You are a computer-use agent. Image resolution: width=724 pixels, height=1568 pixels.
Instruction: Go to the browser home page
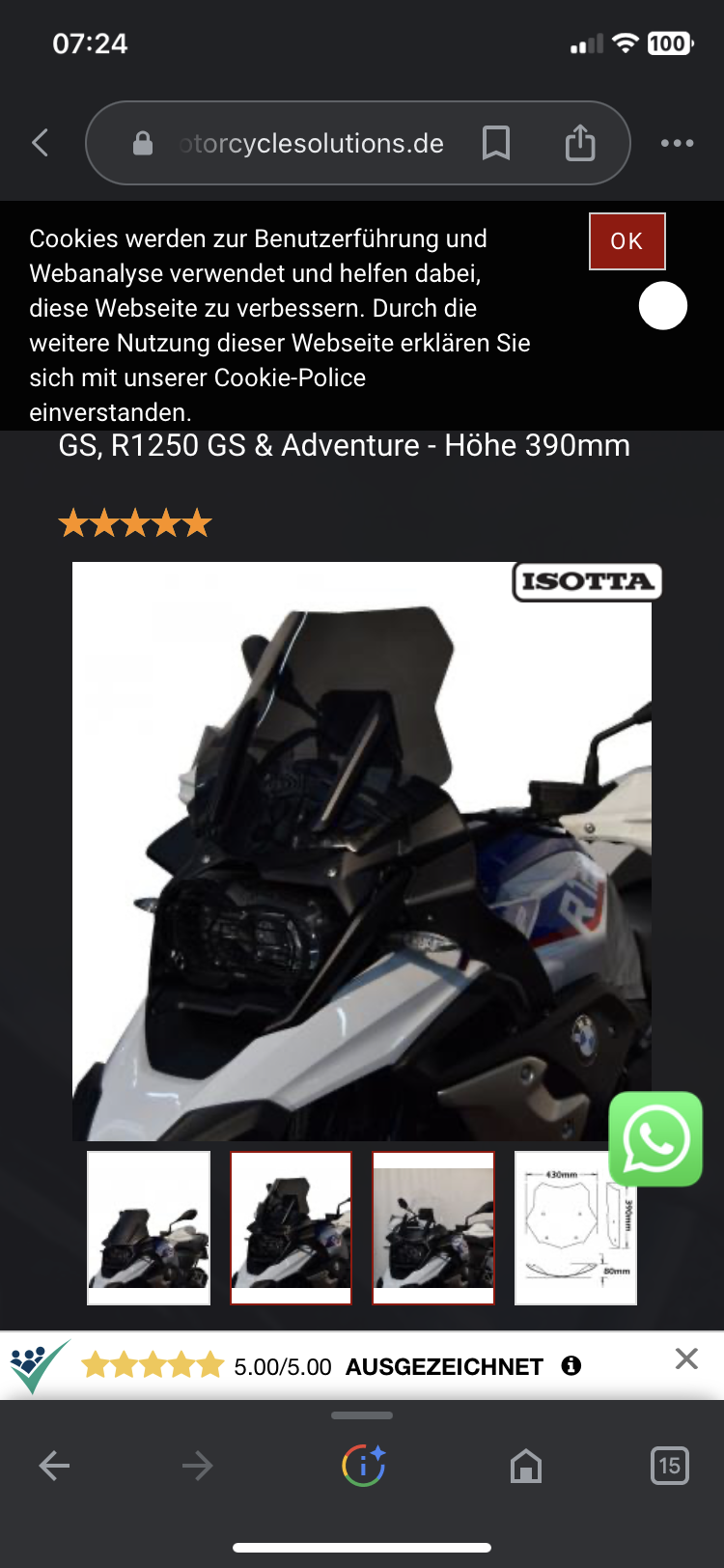tap(526, 1466)
